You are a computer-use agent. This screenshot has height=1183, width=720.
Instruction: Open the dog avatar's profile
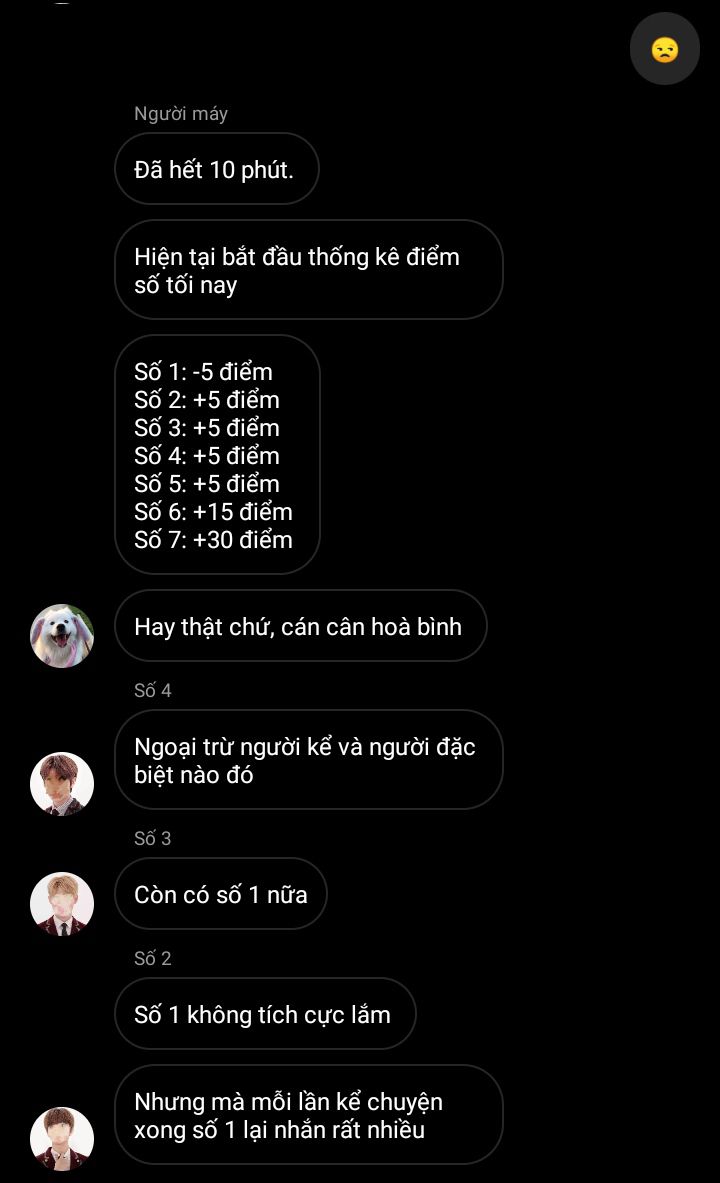(62, 635)
